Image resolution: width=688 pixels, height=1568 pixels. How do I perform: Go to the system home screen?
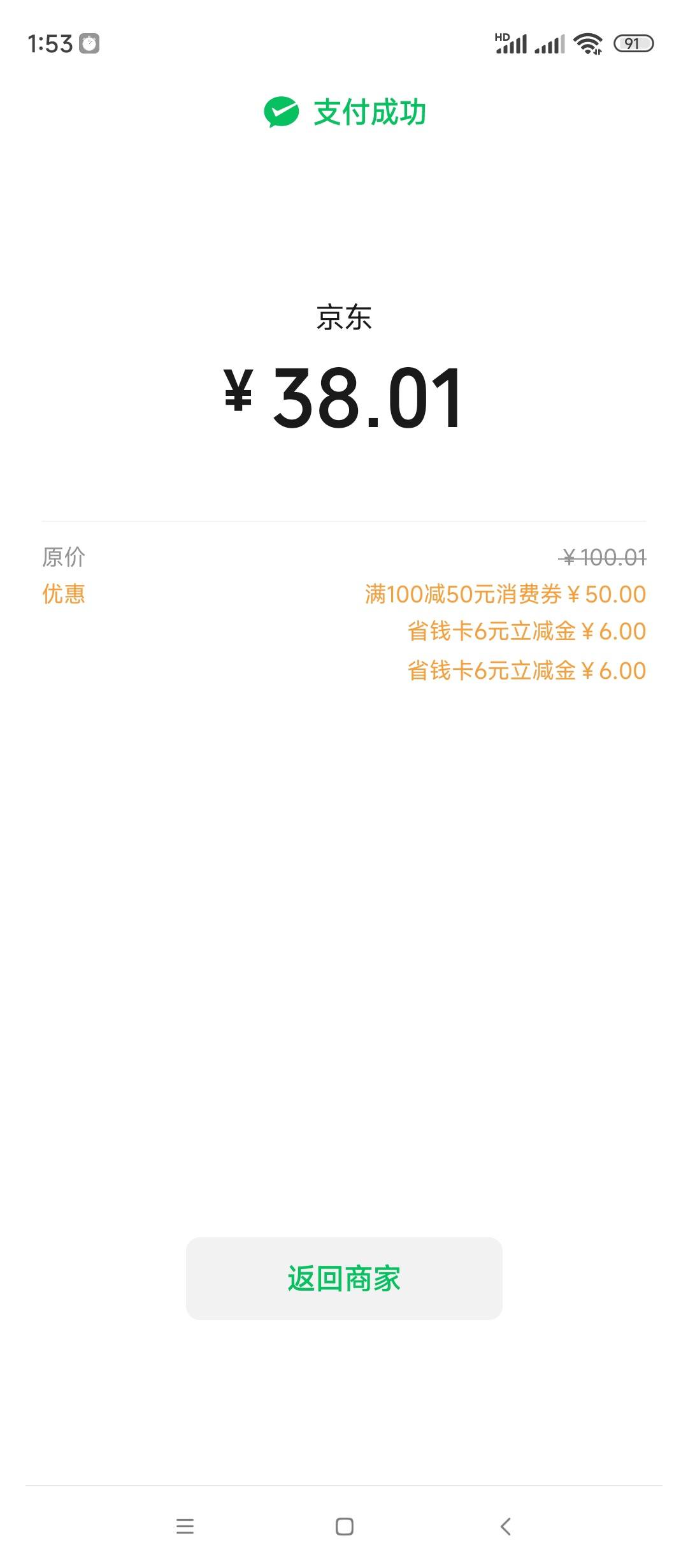click(344, 1526)
